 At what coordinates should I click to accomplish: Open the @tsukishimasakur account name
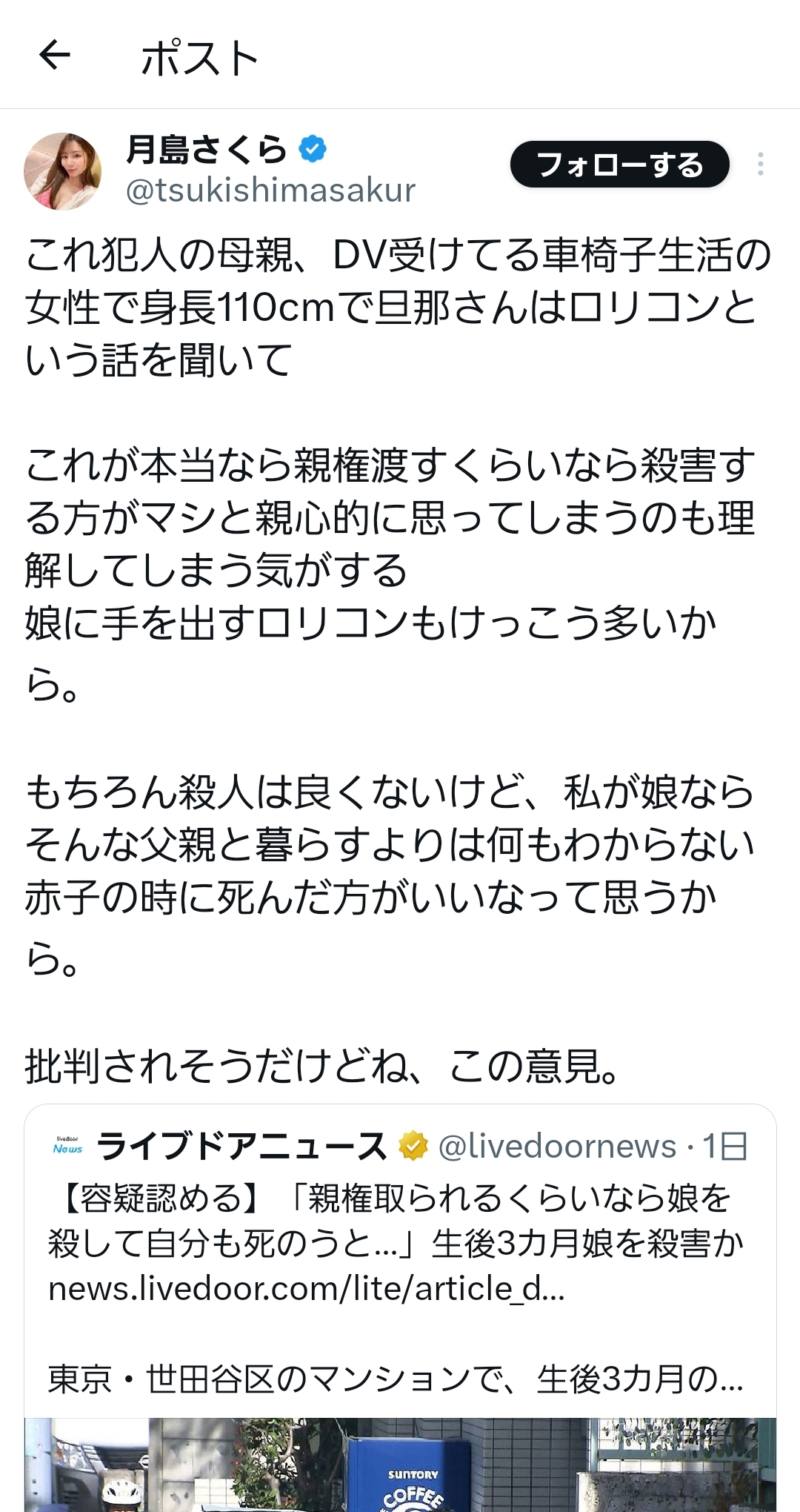click(271, 191)
